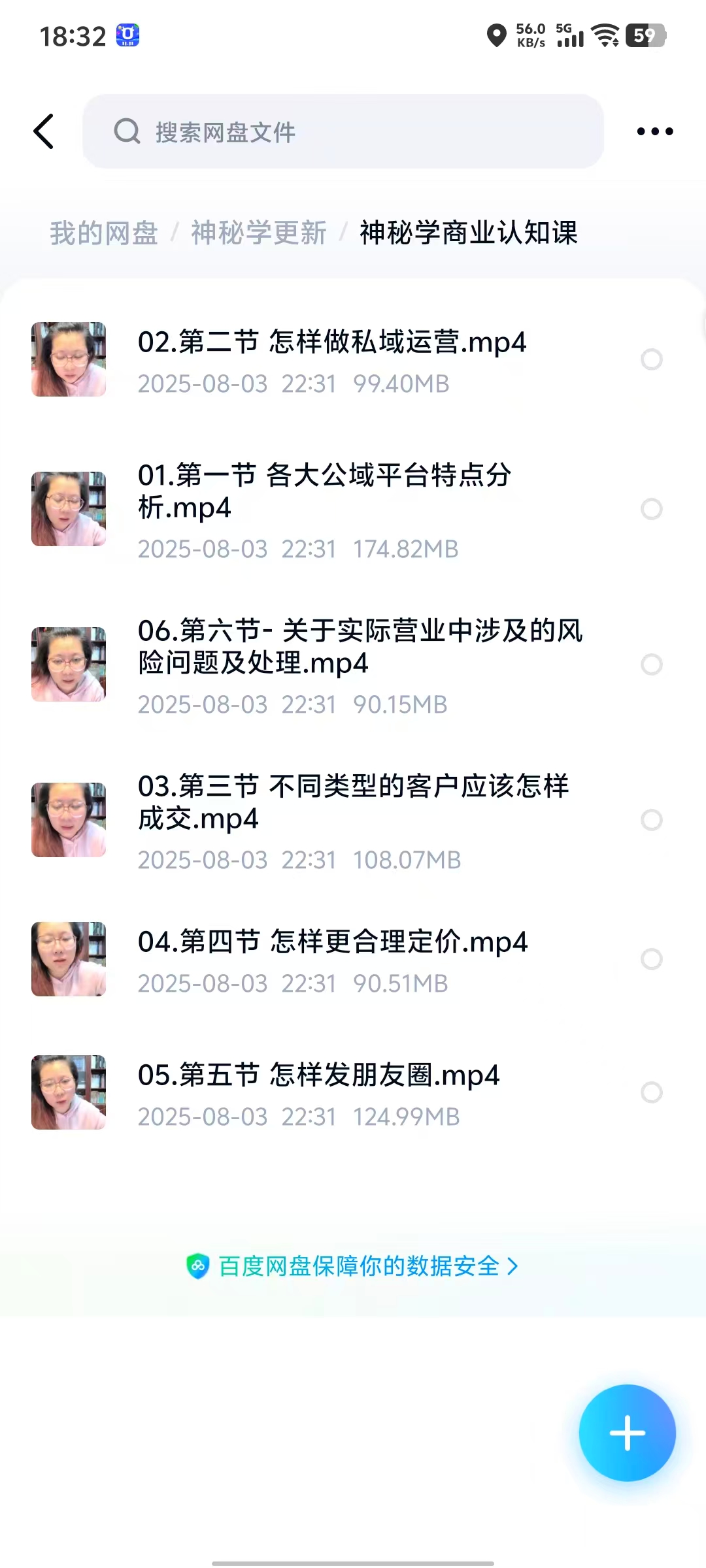Select the 04.第四节 file checkbox
This screenshot has width=706, height=1568.
(651, 959)
